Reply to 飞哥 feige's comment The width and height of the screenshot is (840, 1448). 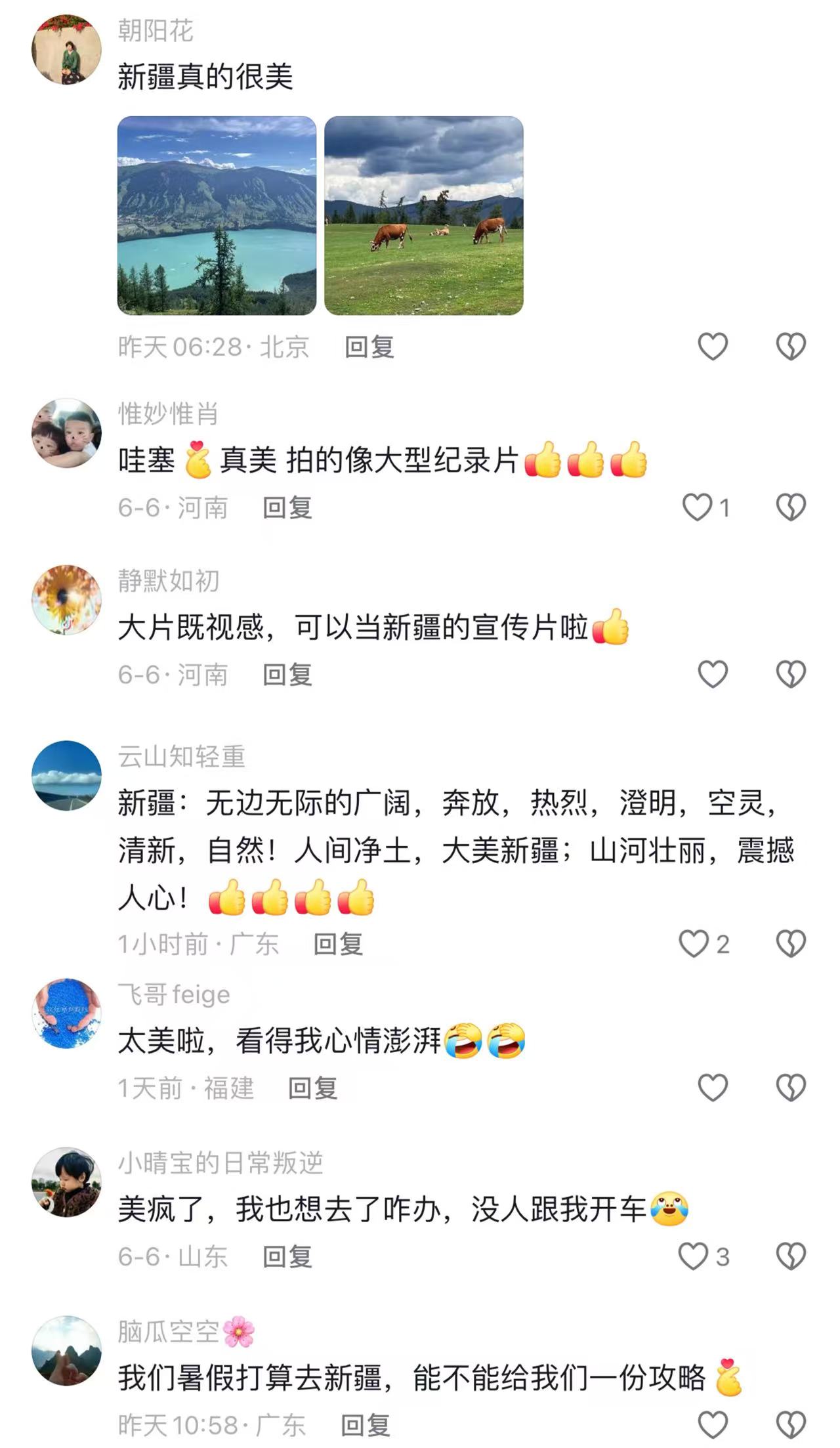coord(313,1088)
